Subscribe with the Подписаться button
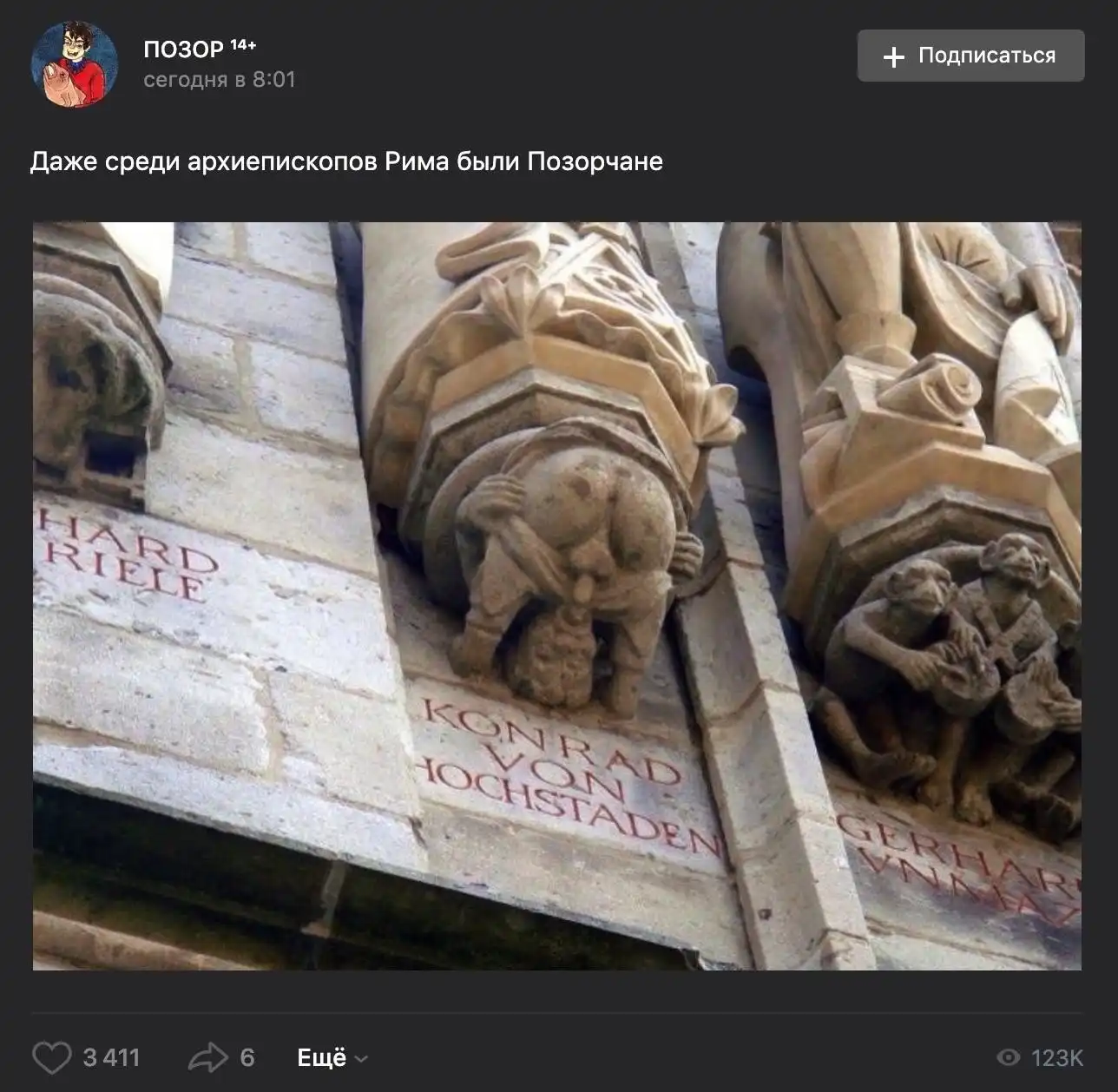 [x=970, y=56]
